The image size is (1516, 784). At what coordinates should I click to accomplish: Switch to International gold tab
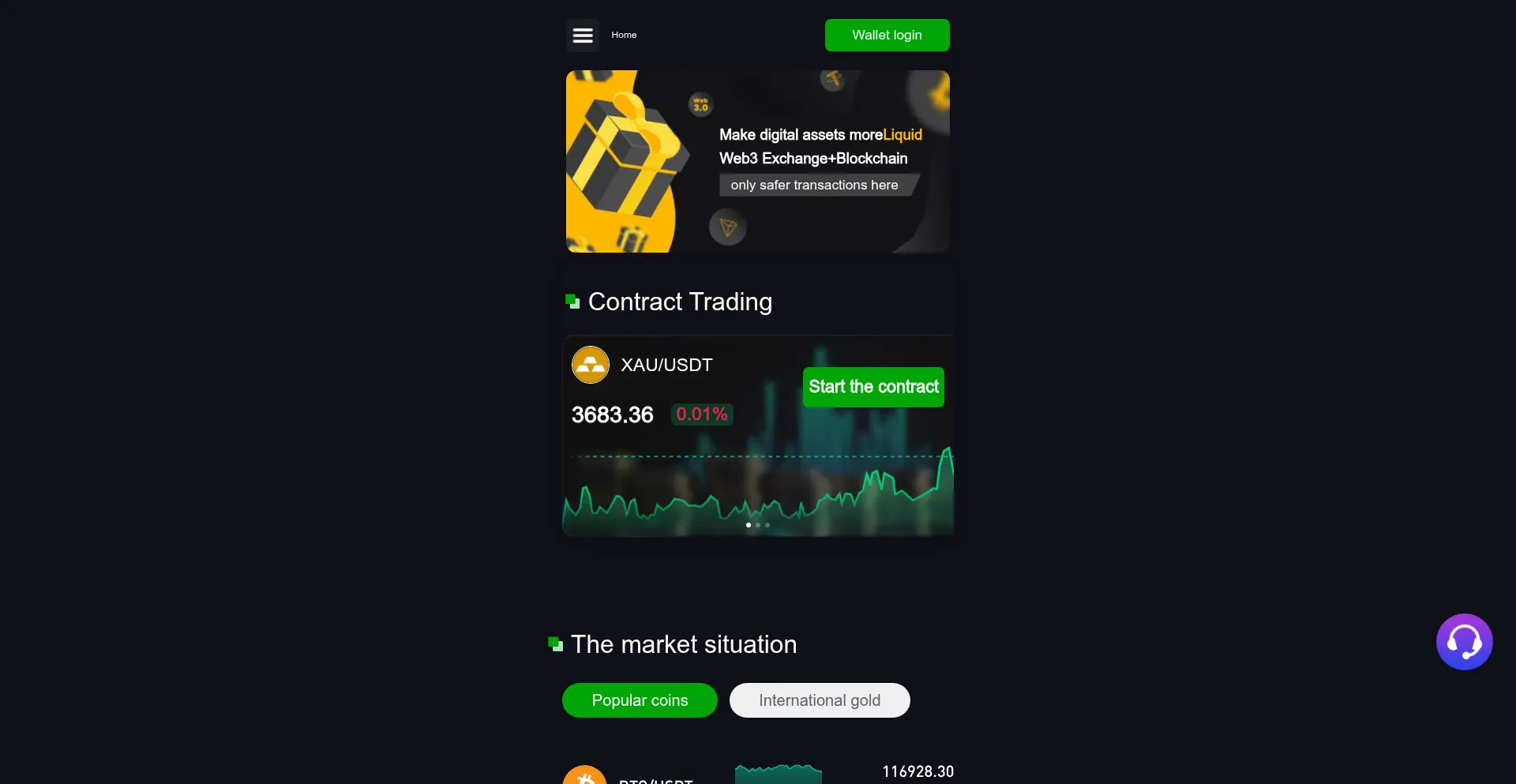(x=819, y=700)
